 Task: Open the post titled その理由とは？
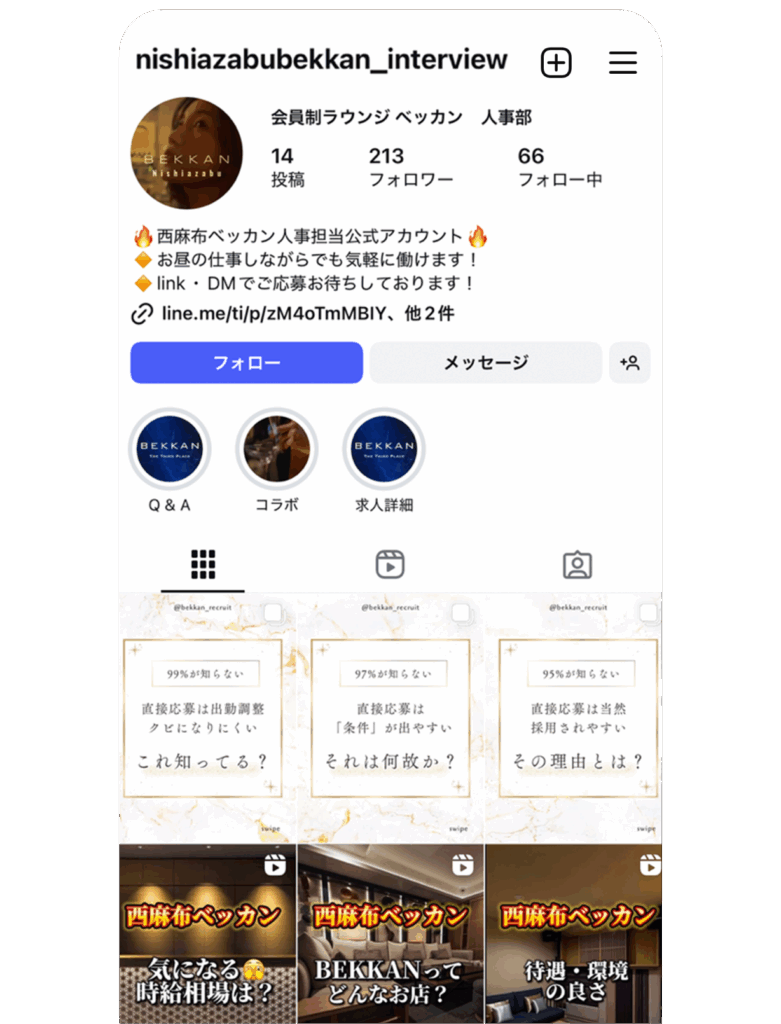tap(574, 718)
